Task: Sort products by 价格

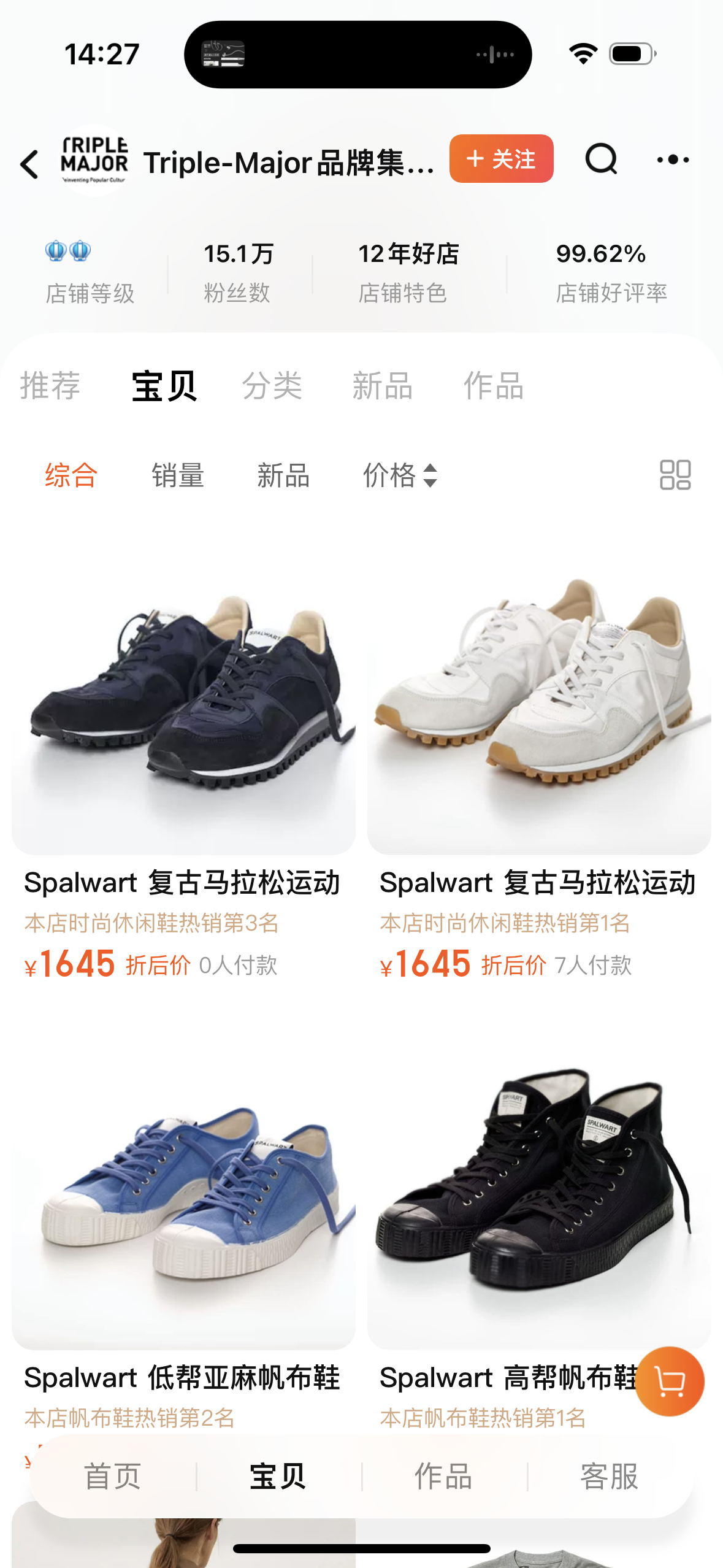Action: point(400,475)
